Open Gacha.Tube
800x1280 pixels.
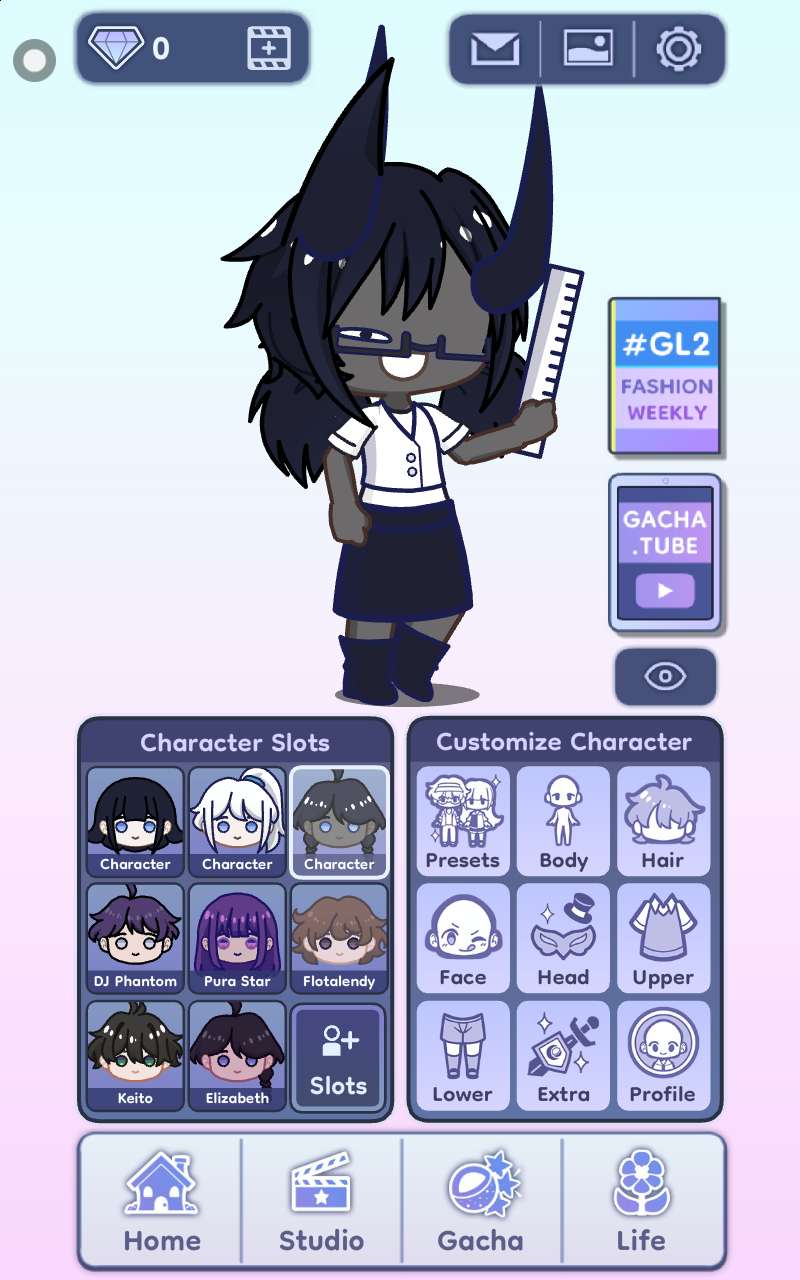665,553
